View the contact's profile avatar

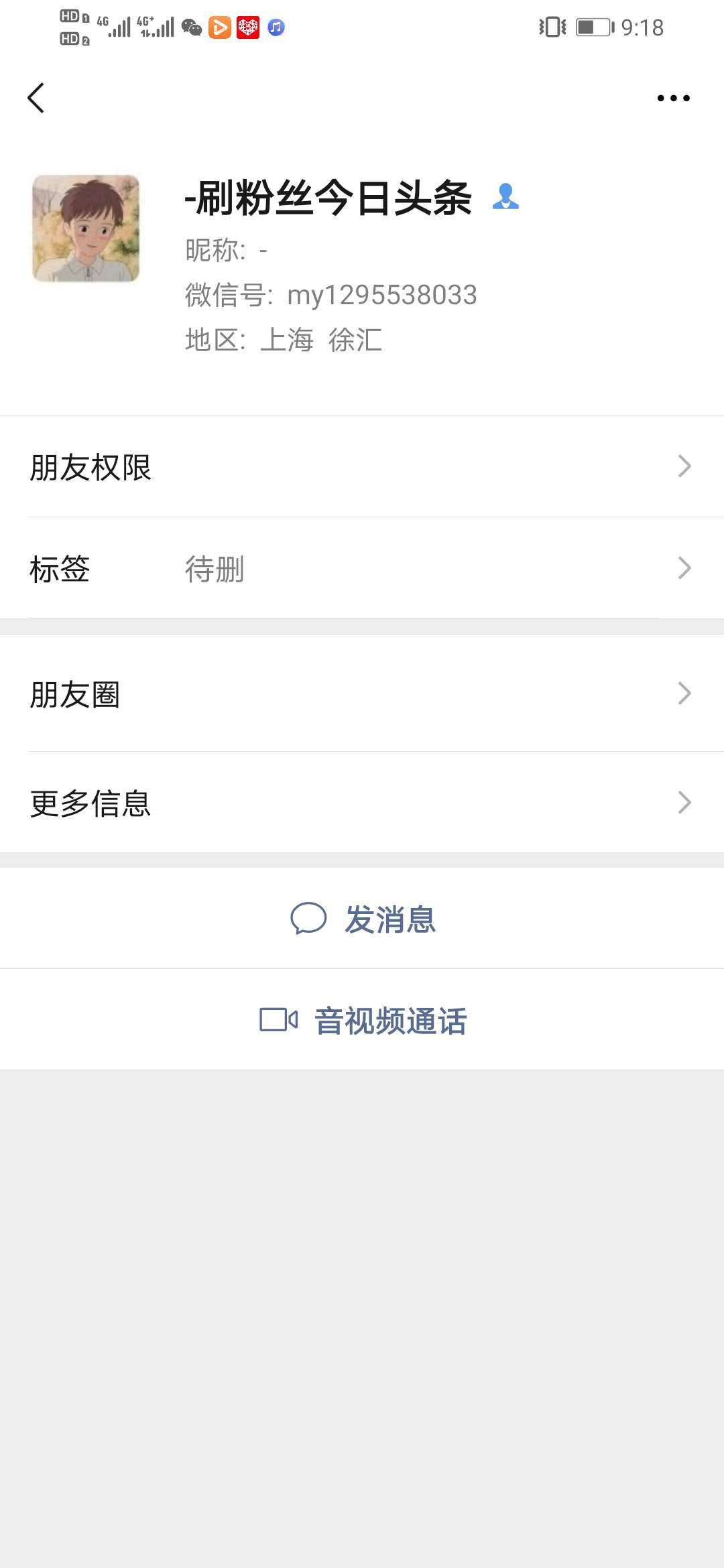click(86, 228)
